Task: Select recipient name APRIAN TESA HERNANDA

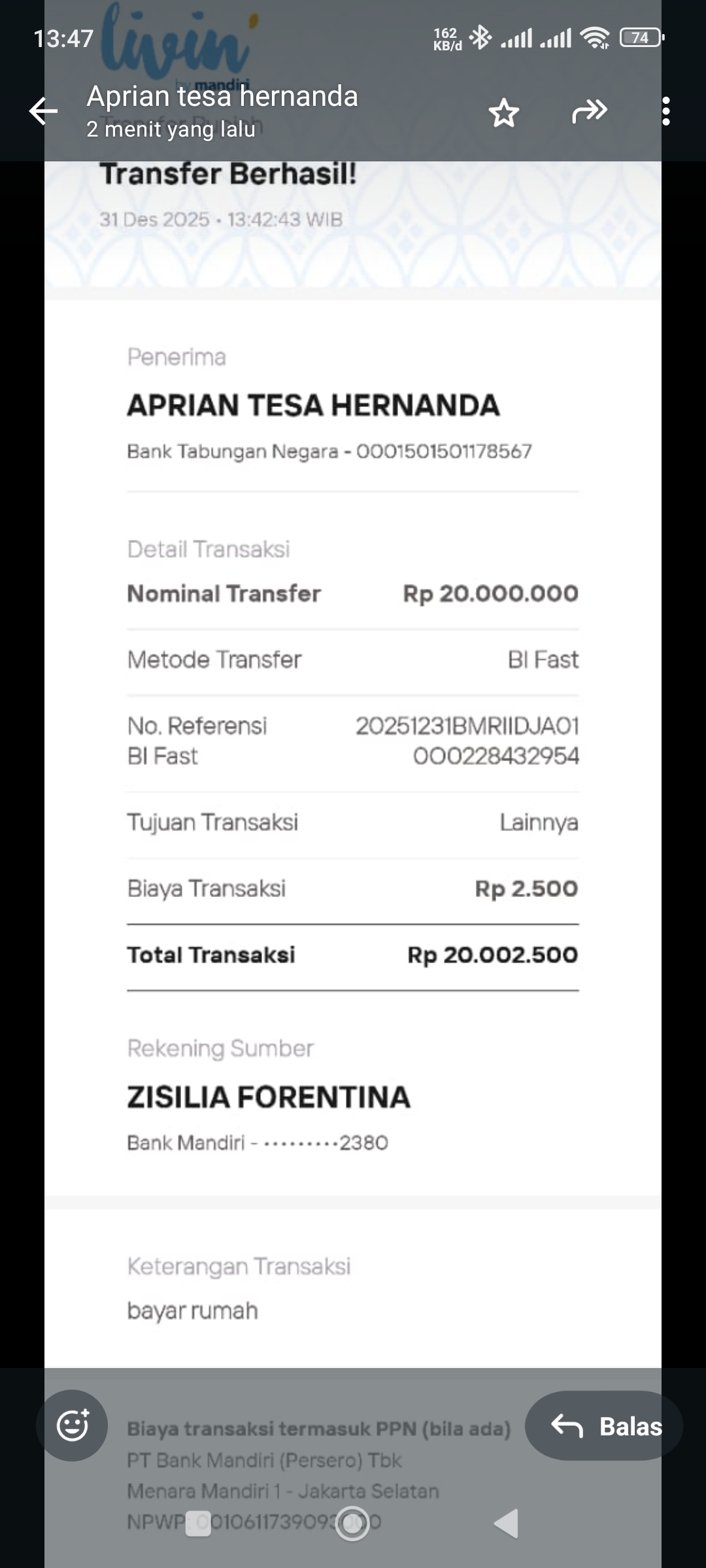Action: pyautogui.click(x=312, y=405)
